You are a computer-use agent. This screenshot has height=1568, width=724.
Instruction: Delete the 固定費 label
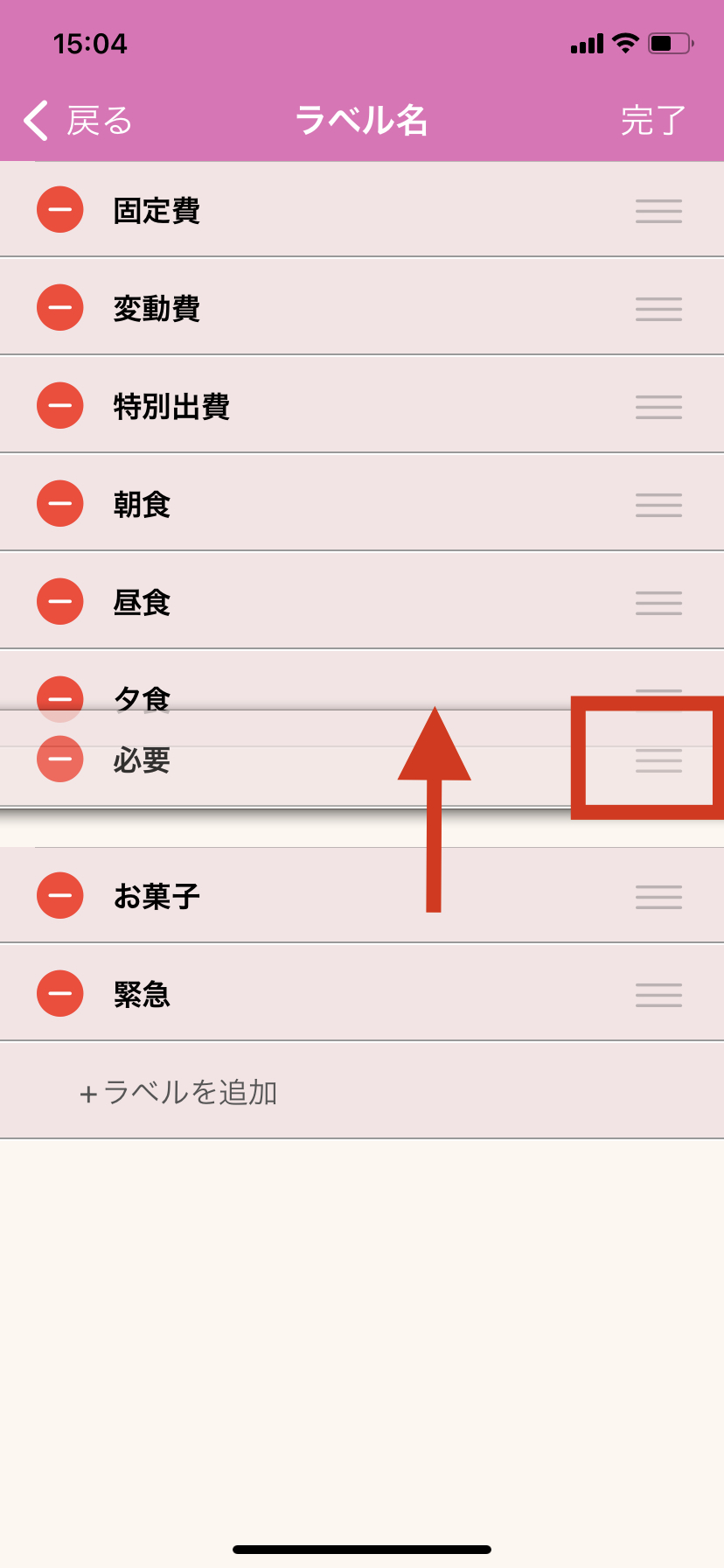pos(60,210)
